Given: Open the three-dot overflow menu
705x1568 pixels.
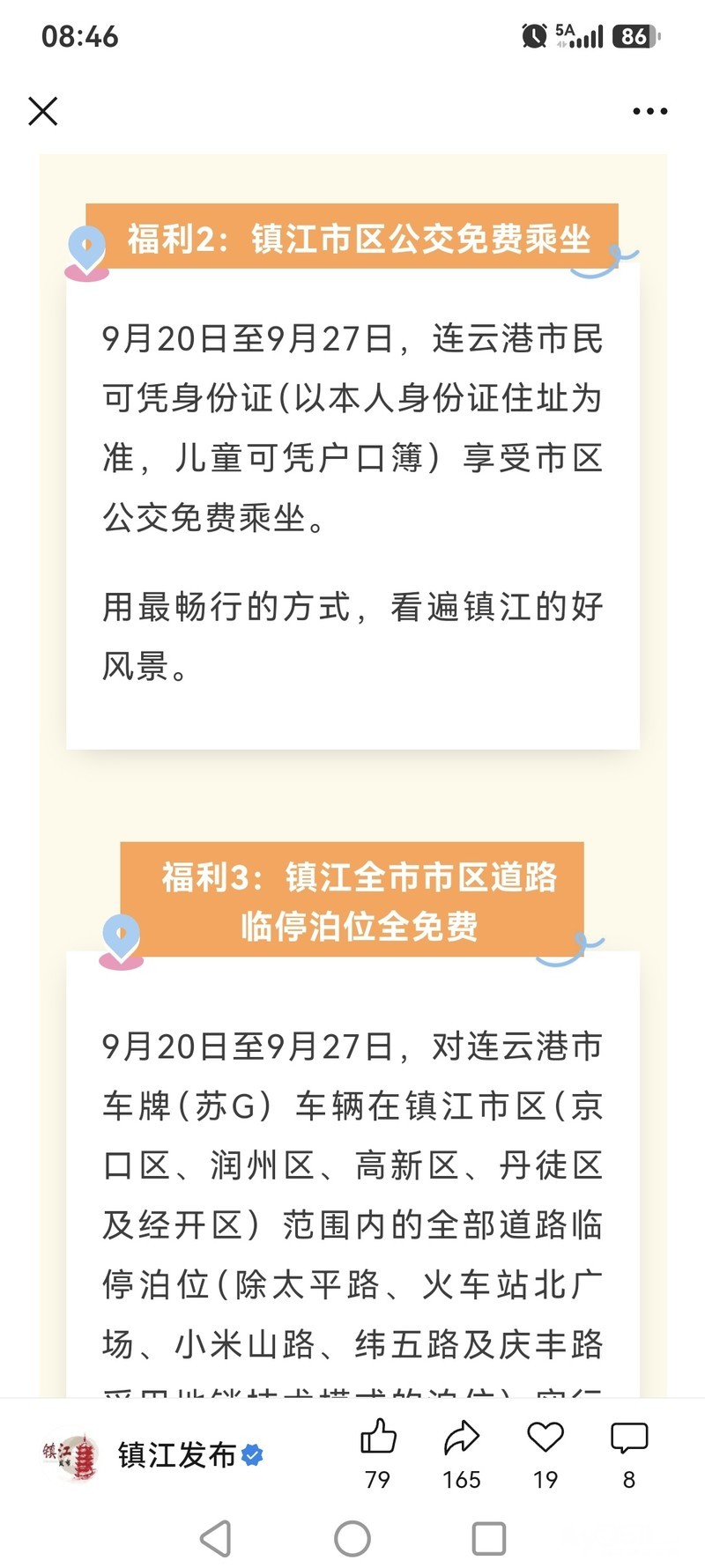Looking at the screenshot, I should (650, 112).
